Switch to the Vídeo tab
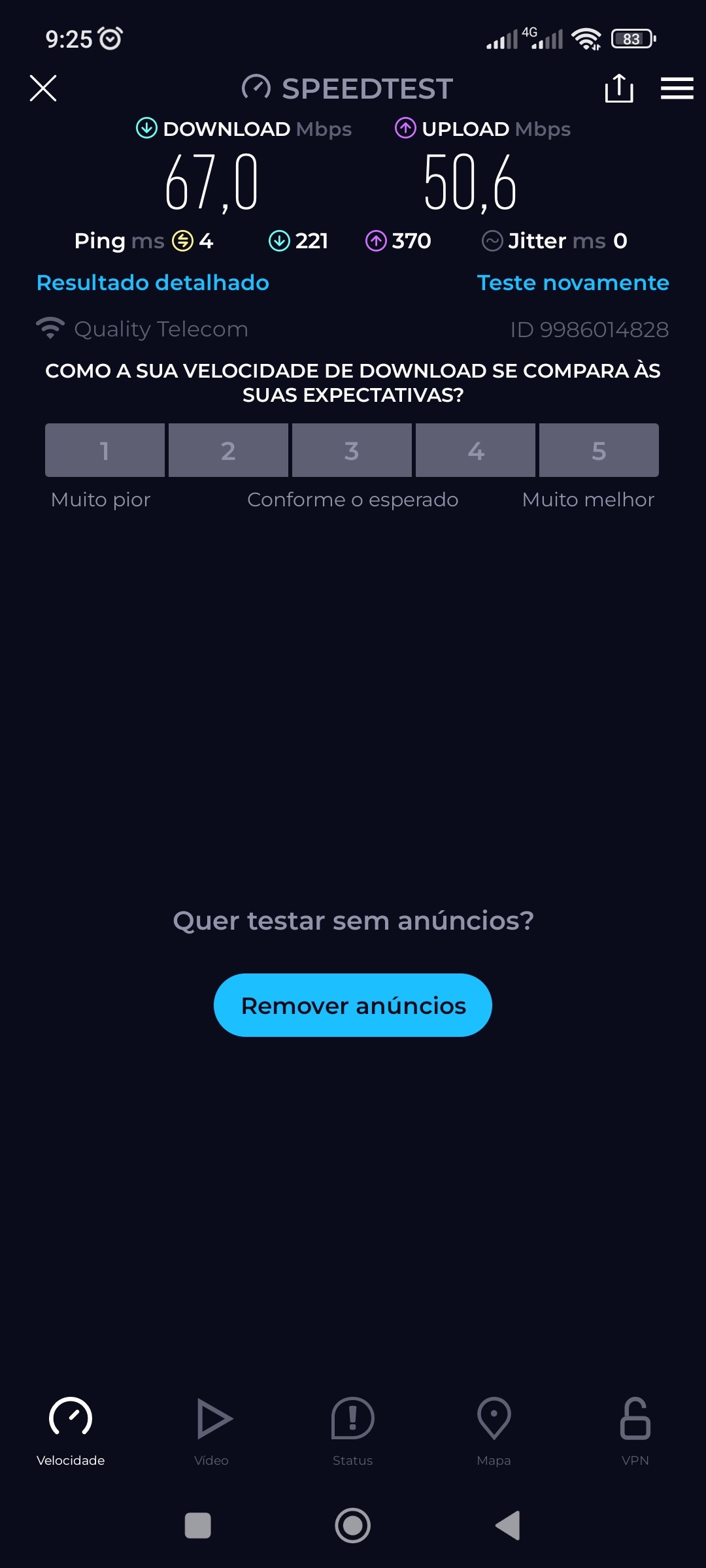The height and width of the screenshot is (1568, 706). click(212, 1431)
